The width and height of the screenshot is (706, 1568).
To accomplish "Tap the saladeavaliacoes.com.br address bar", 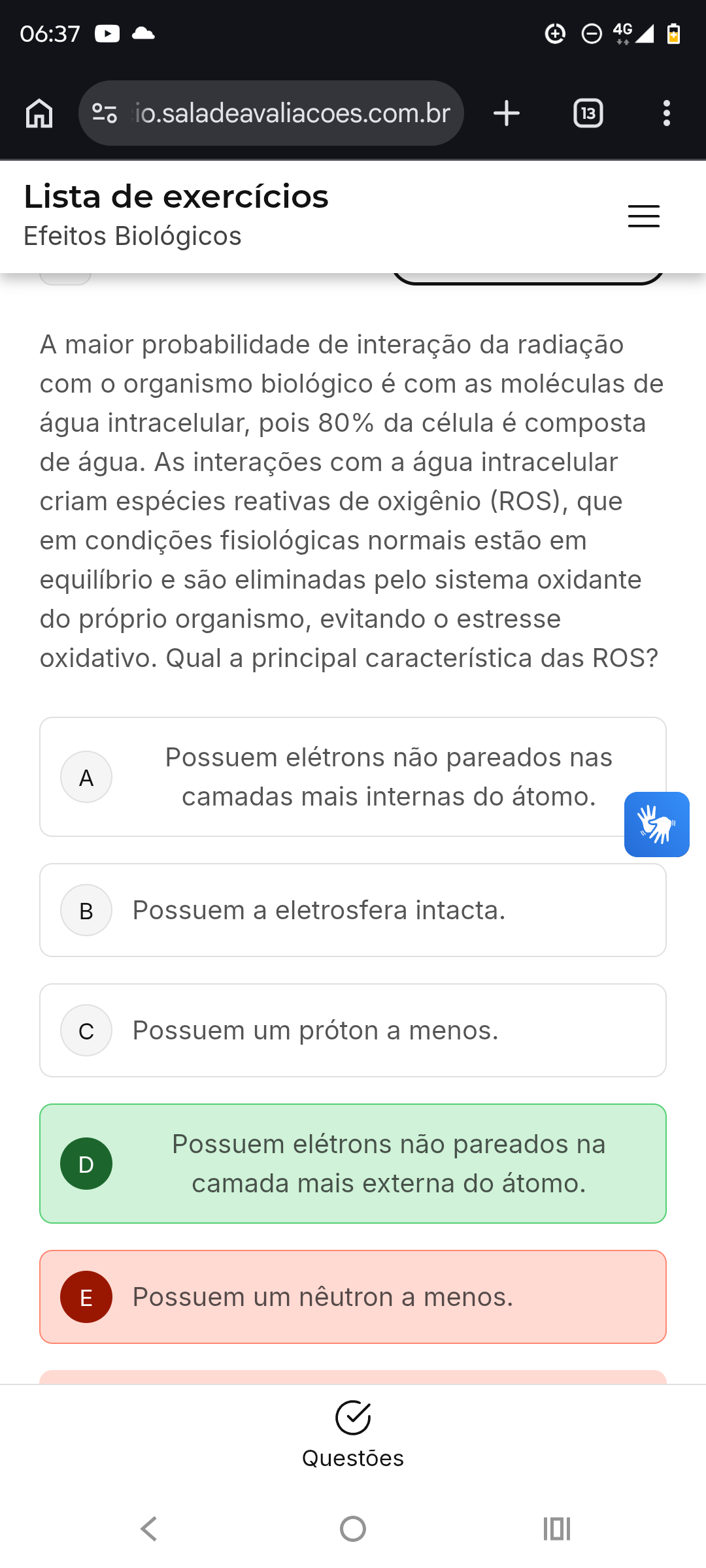I will (x=271, y=113).
